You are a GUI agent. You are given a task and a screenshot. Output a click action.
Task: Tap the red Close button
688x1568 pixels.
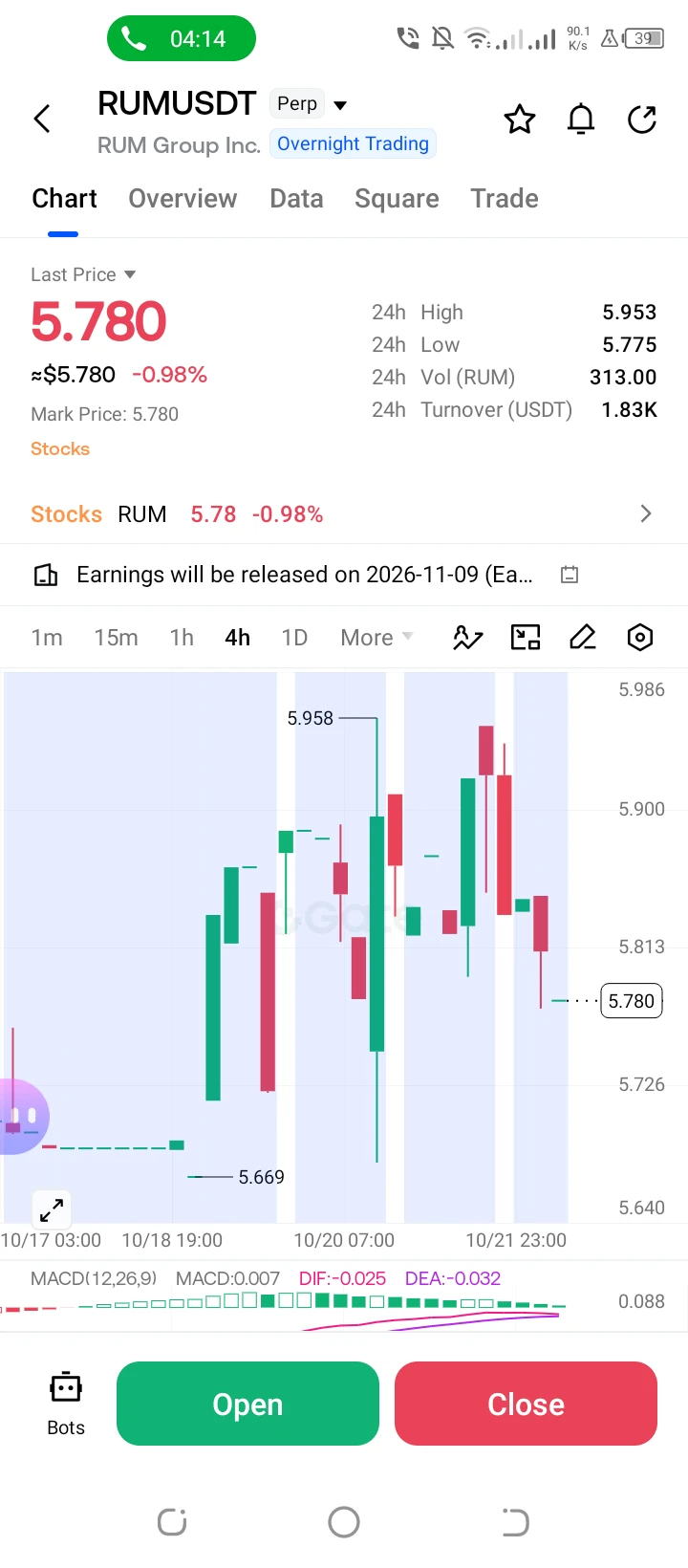(x=526, y=1404)
